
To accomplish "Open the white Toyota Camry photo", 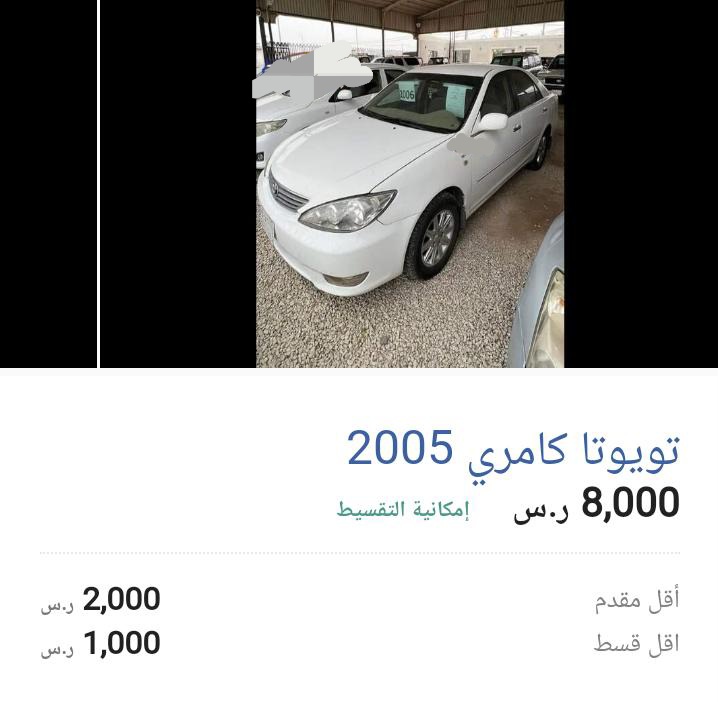I will [410, 185].
